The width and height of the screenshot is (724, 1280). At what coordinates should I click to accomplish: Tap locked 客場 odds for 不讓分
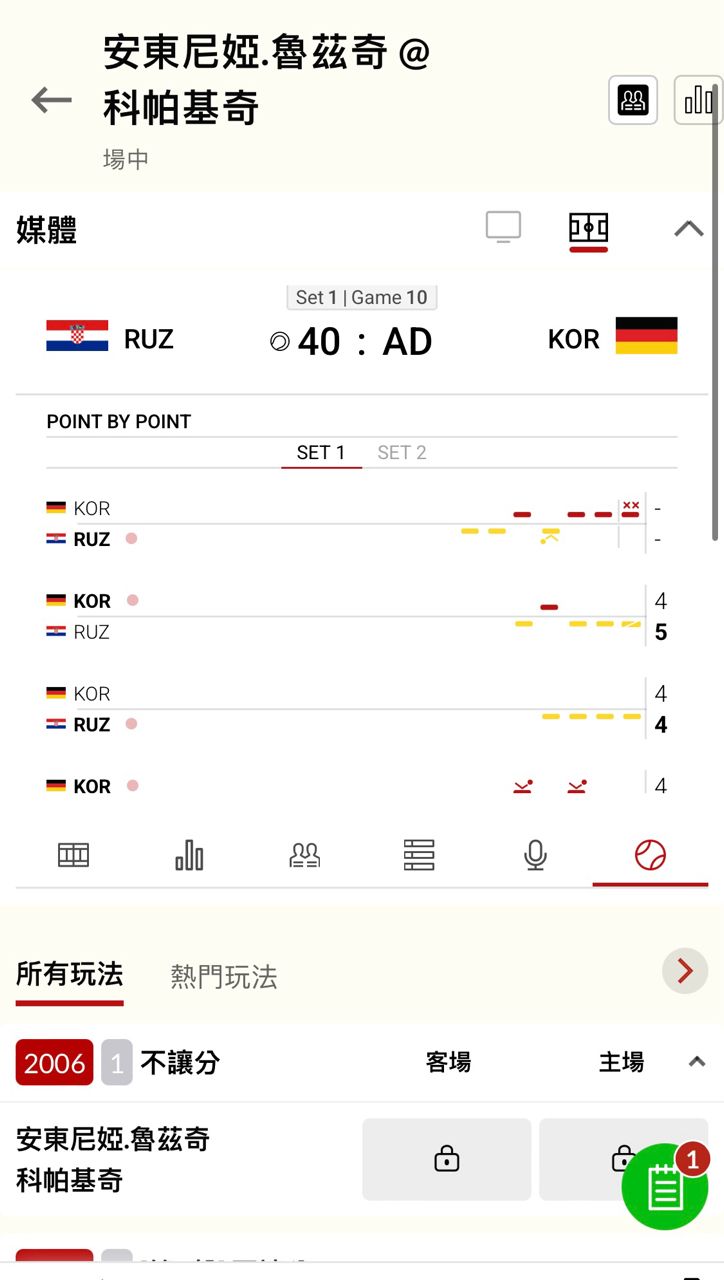[x=446, y=1159]
